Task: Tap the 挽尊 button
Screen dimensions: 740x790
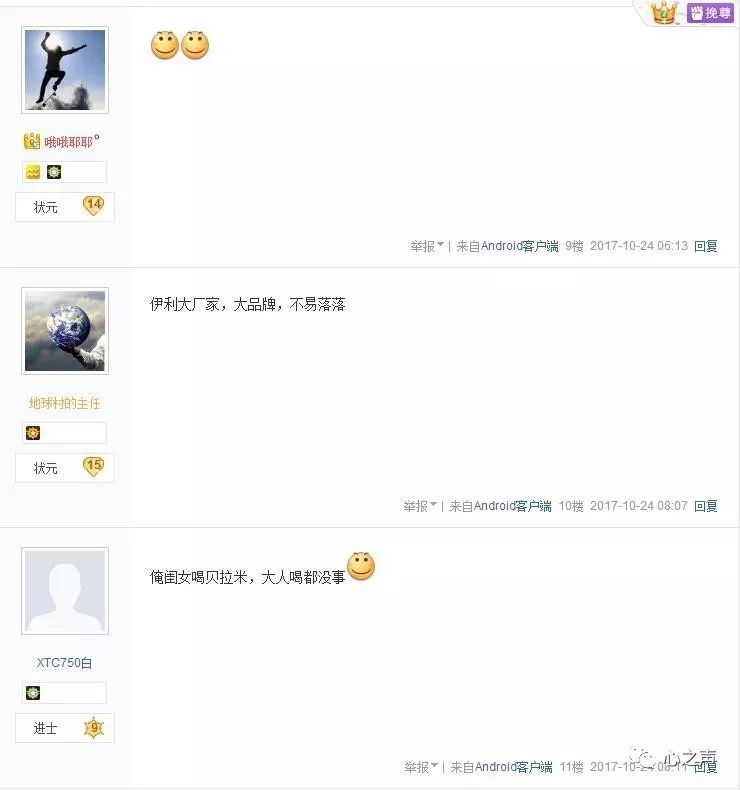Action: (x=710, y=13)
